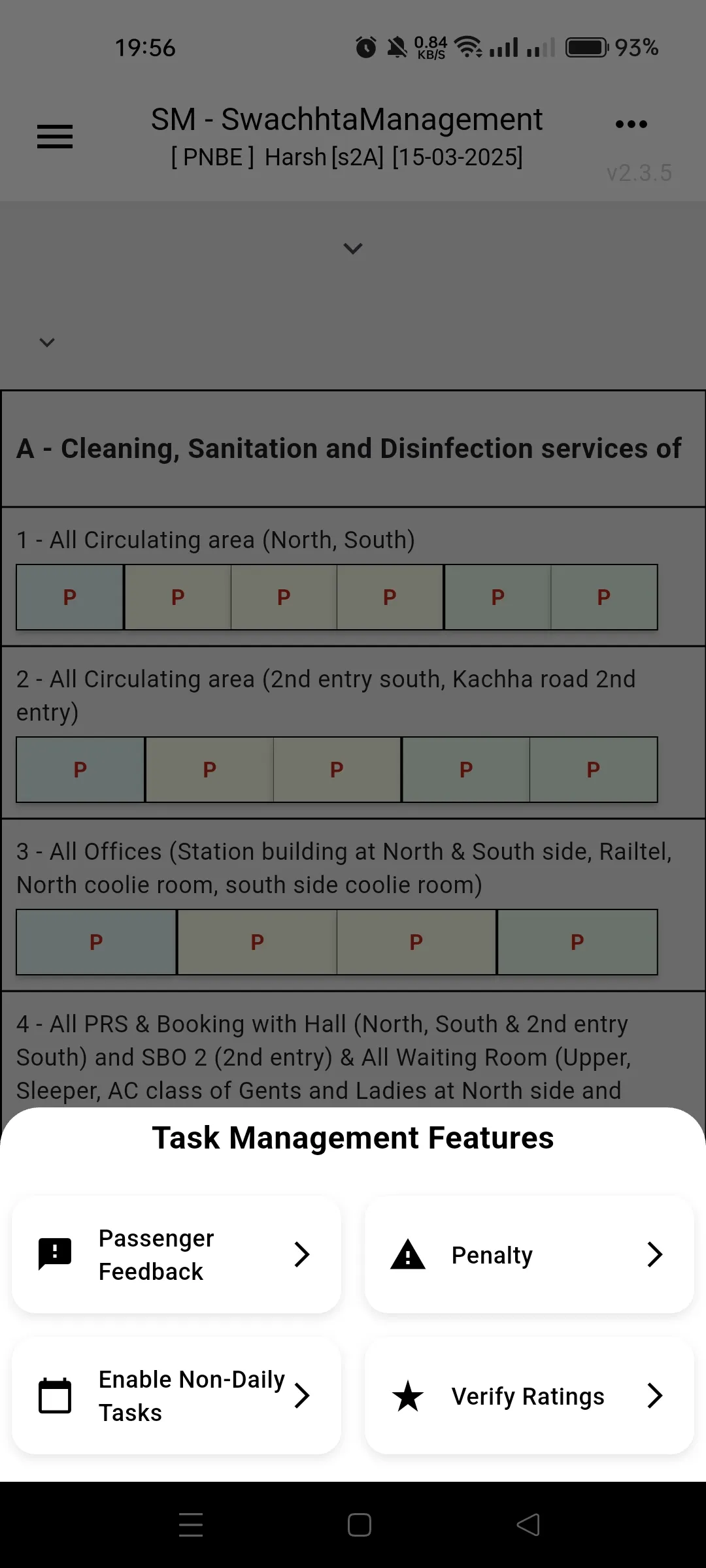The image size is (706, 1568).
Task: Tap the left-side down chevron
Action: 46,342
